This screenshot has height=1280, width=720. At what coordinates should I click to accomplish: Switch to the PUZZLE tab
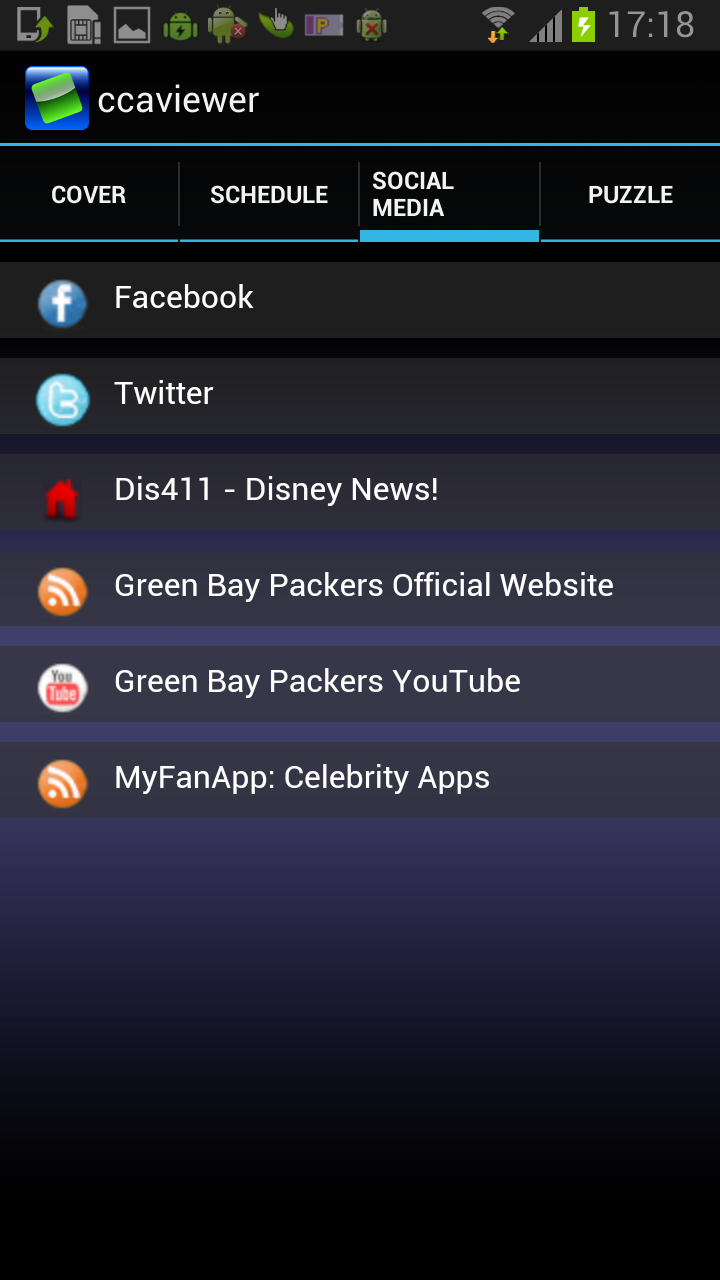[630, 195]
